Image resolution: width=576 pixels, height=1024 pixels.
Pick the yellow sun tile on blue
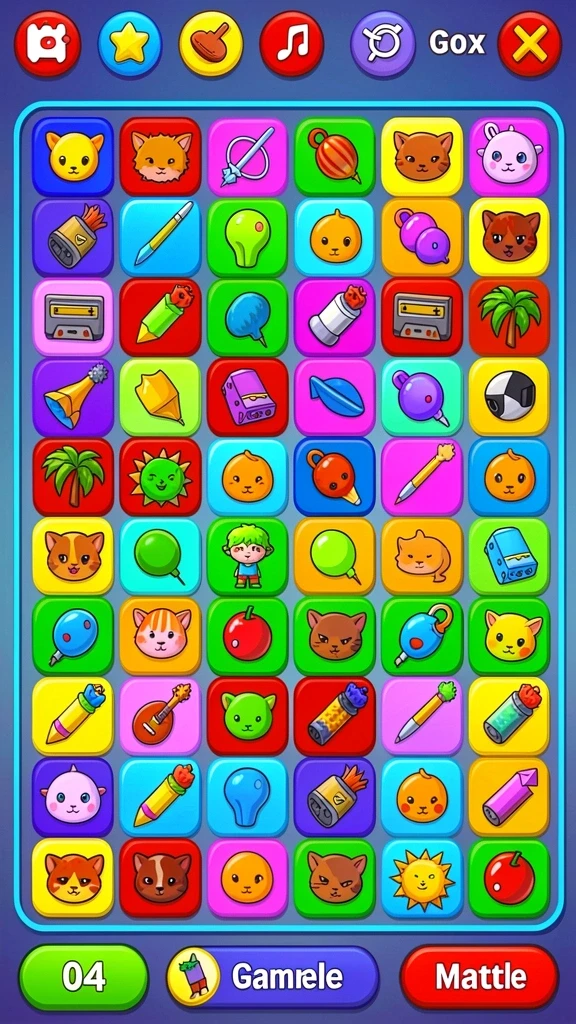point(422,878)
